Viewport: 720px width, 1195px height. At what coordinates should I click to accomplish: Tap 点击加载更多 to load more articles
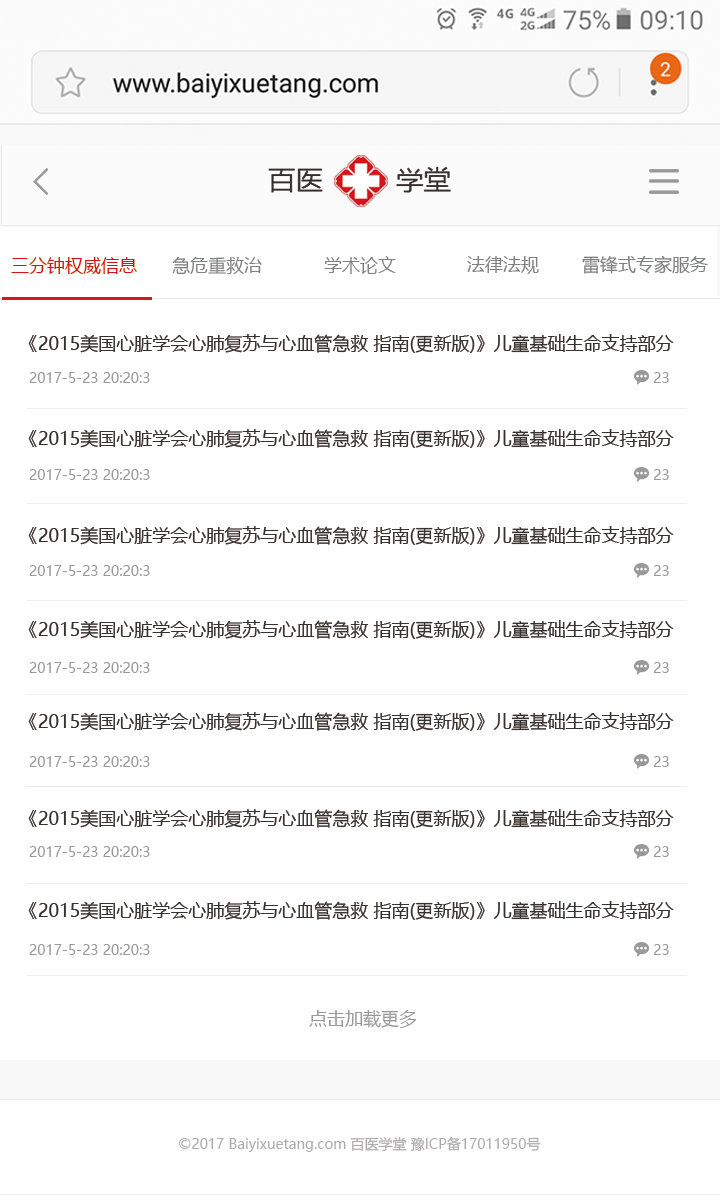[363, 1018]
